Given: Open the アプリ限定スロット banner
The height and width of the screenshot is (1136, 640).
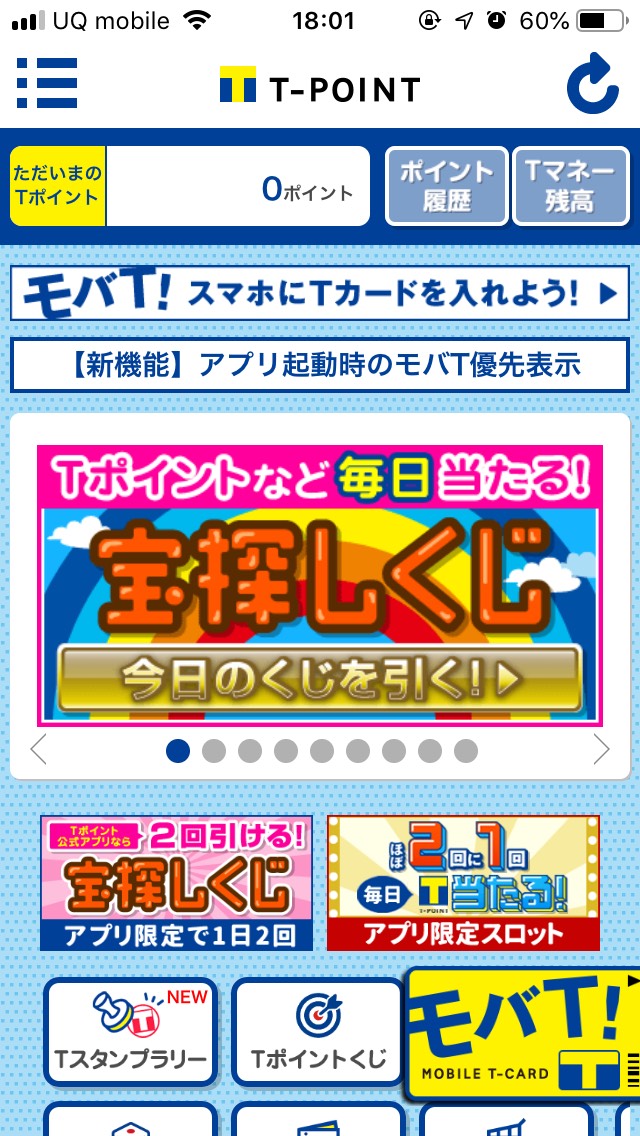Looking at the screenshot, I should [463, 882].
